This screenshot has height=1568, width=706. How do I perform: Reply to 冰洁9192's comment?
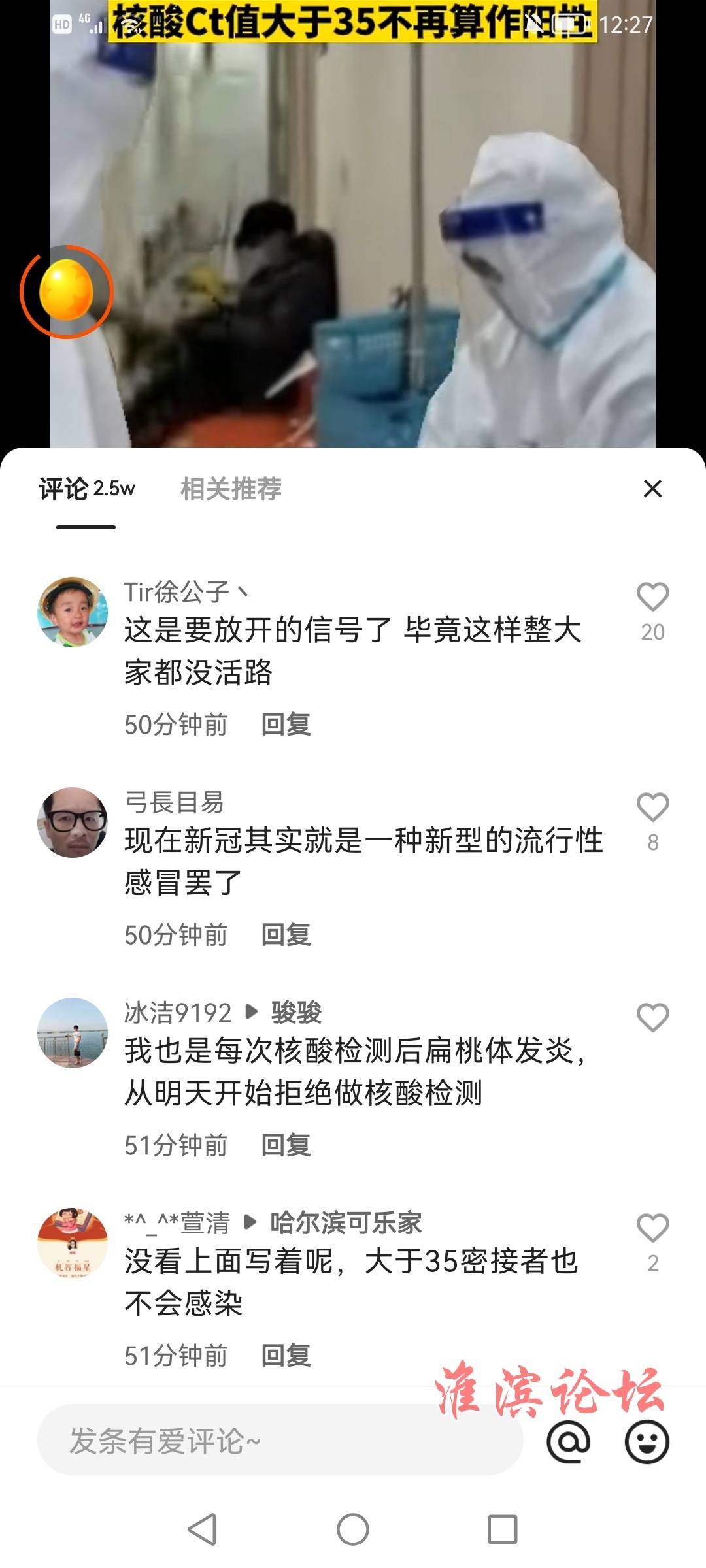coord(286,1145)
